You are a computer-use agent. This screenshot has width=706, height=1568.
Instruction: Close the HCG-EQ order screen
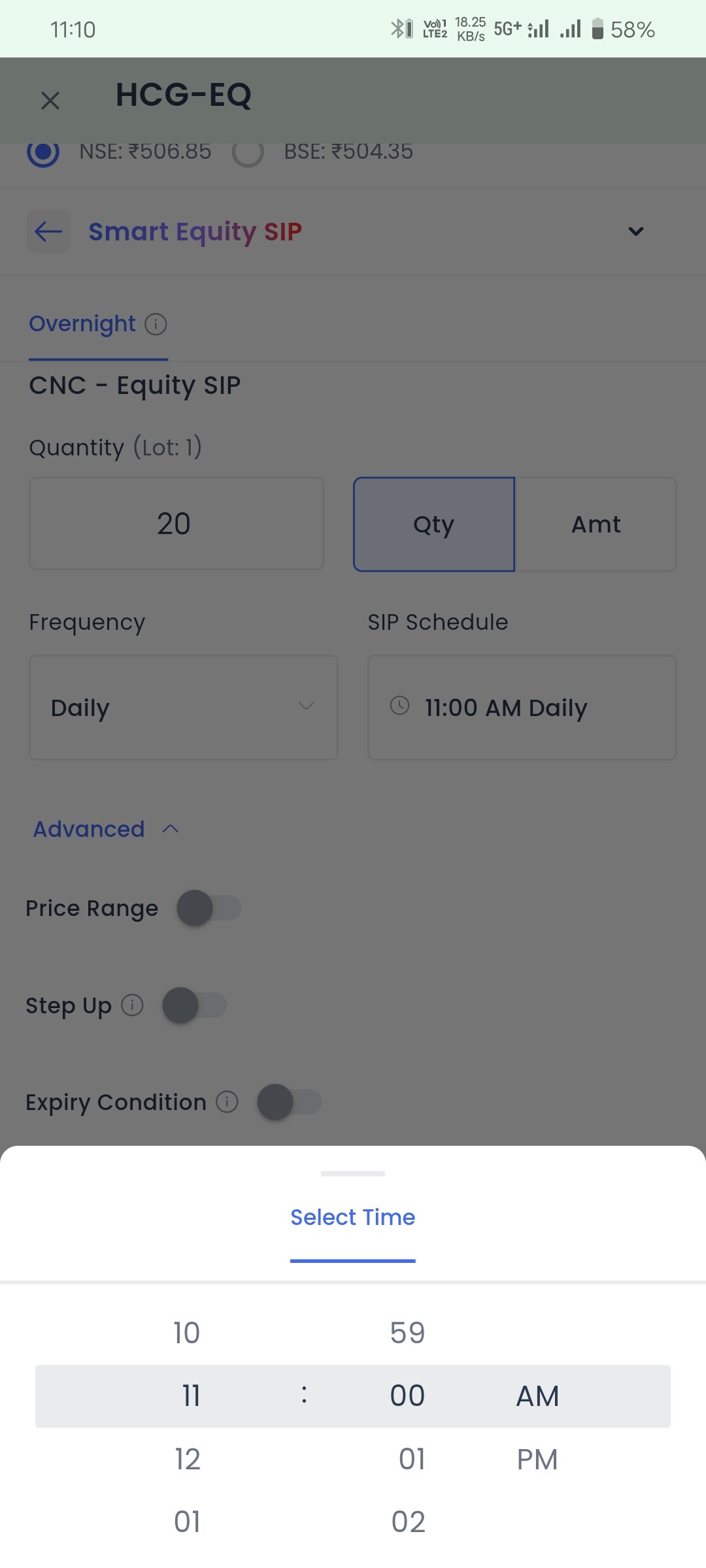(50, 101)
